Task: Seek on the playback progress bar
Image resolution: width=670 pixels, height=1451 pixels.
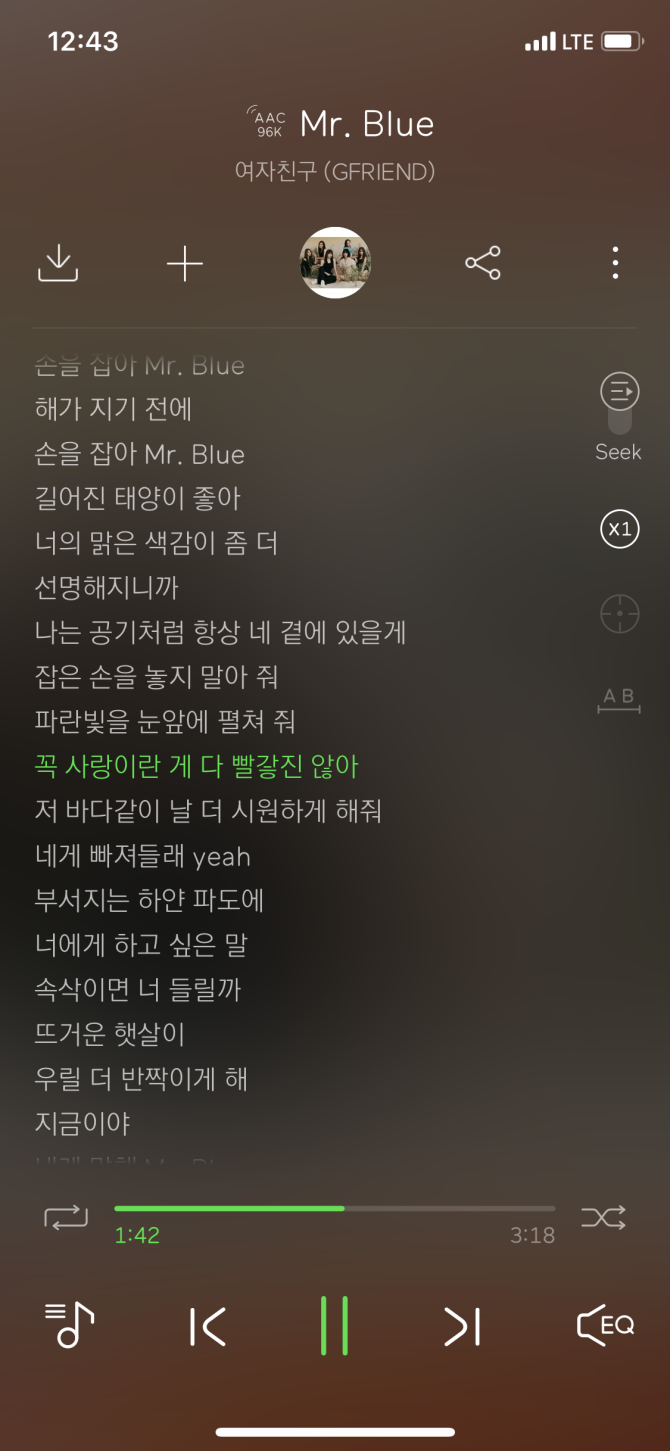Action: point(334,1209)
